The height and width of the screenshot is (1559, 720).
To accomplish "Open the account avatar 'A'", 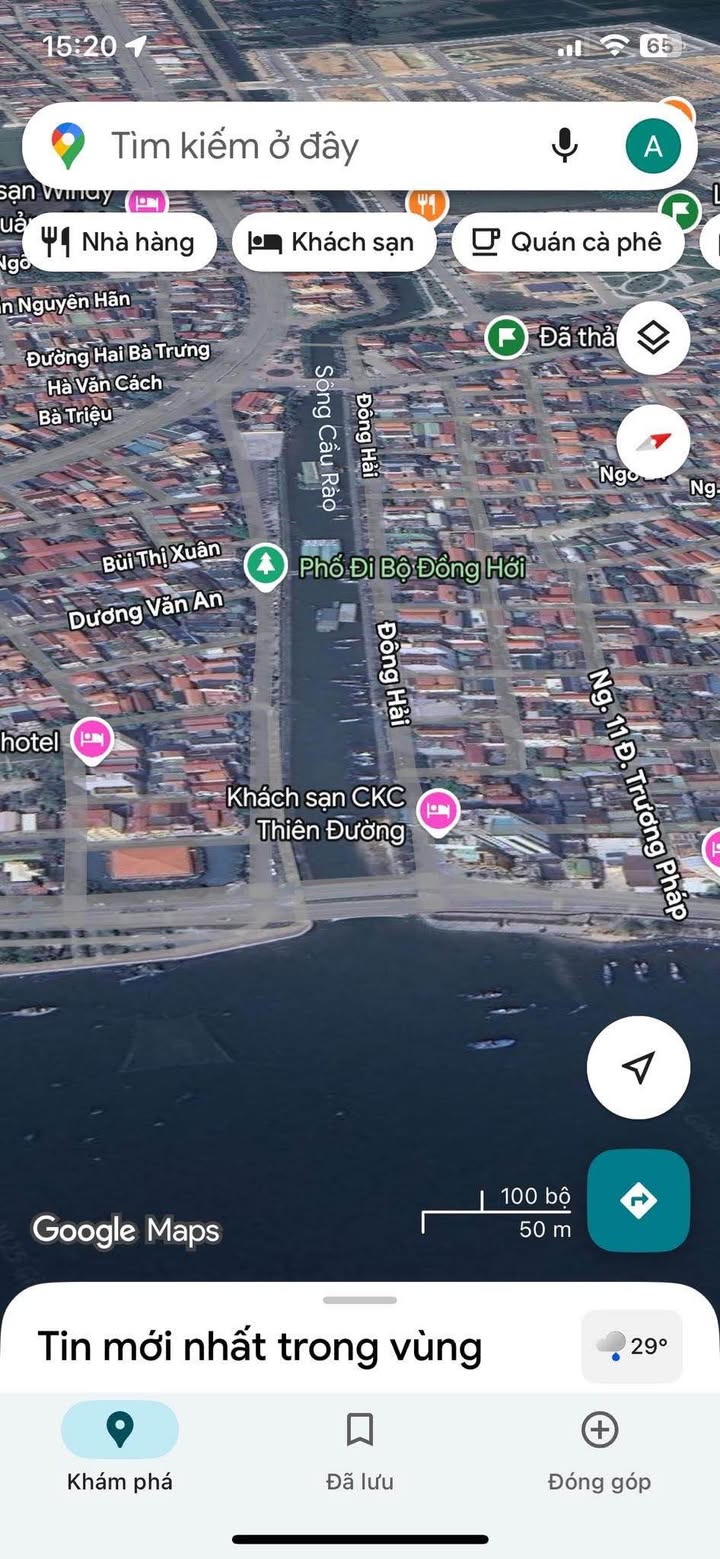I will [x=653, y=147].
